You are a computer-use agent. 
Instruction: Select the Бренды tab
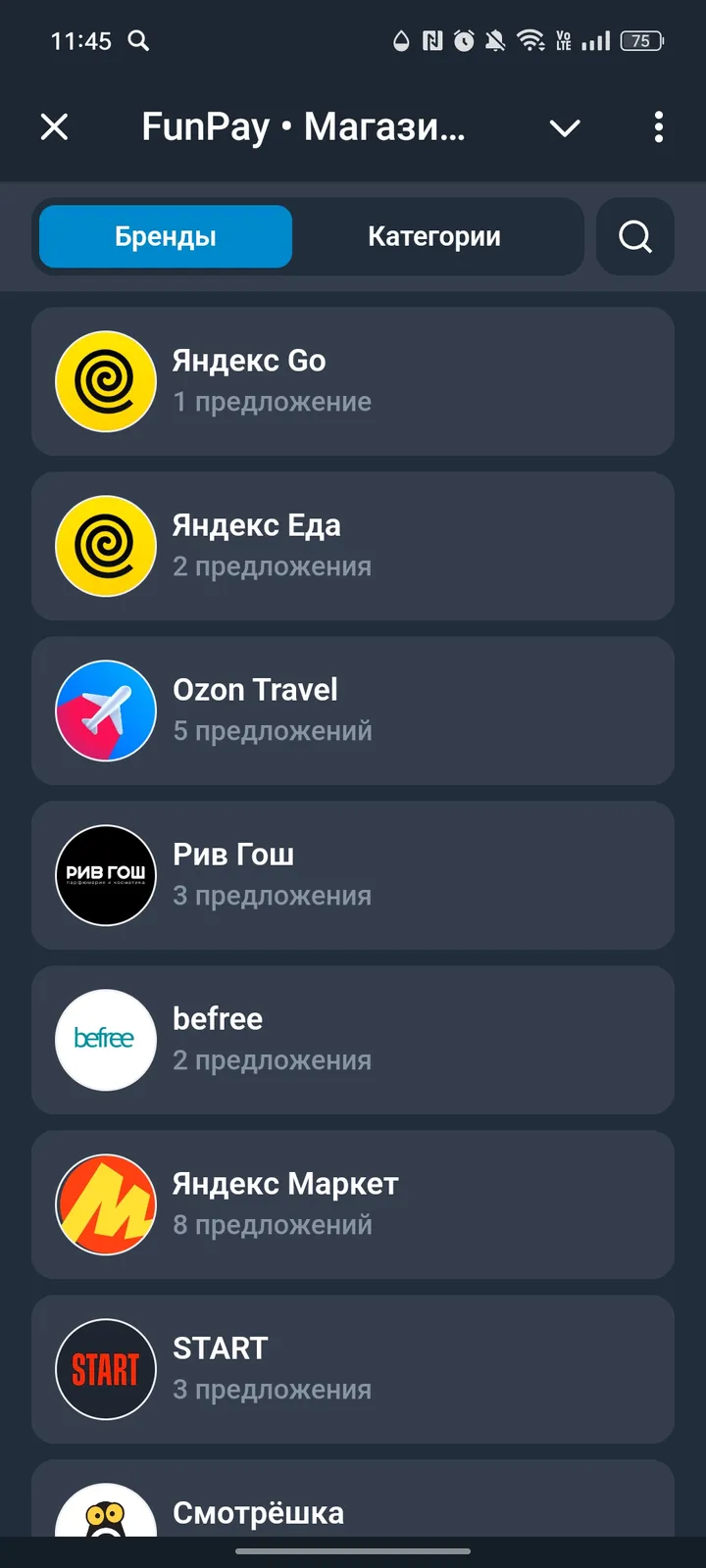[x=164, y=236]
